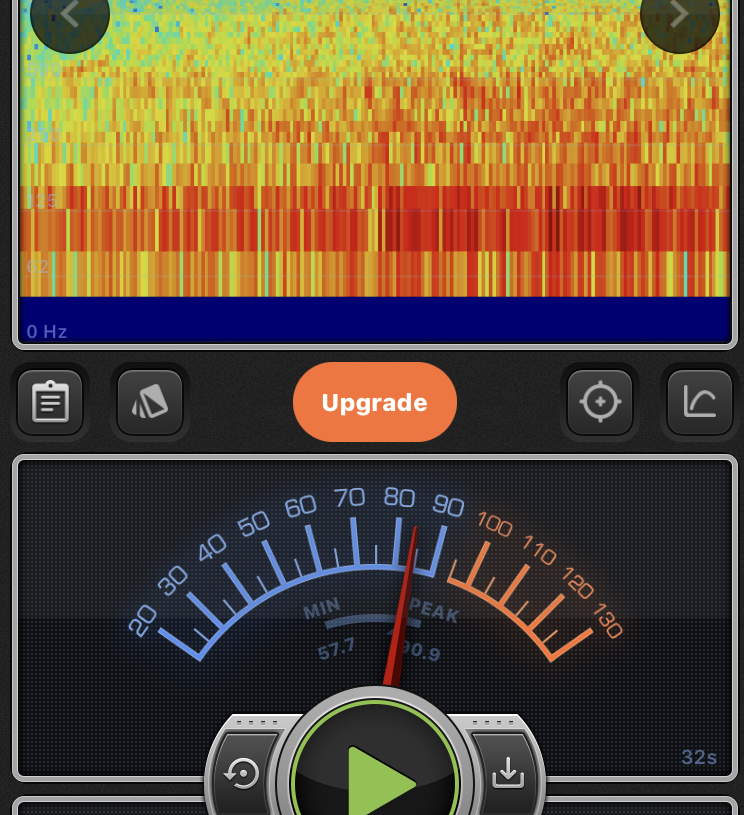Open the cards style icon
744x815 pixels.
pyautogui.click(x=150, y=402)
